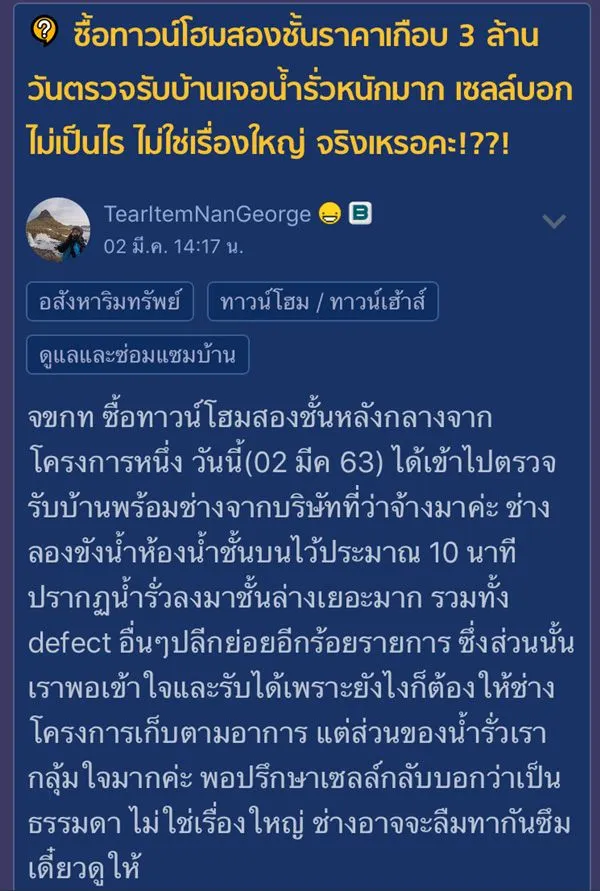Open TearItemNanGeorge's profile avatar
Viewport: 600px width, 891px height.
pyautogui.click(x=57, y=229)
